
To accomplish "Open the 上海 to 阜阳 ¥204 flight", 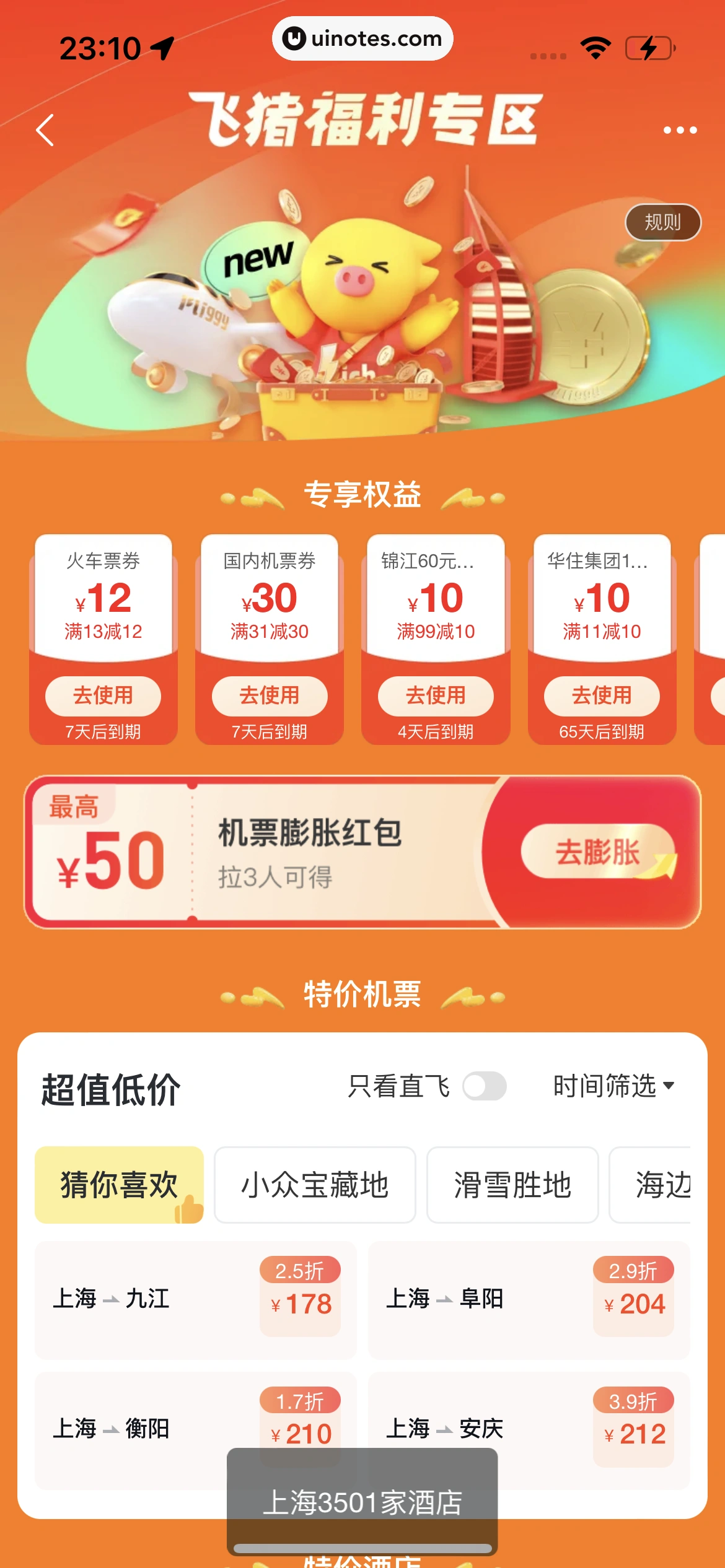I will (529, 1299).
